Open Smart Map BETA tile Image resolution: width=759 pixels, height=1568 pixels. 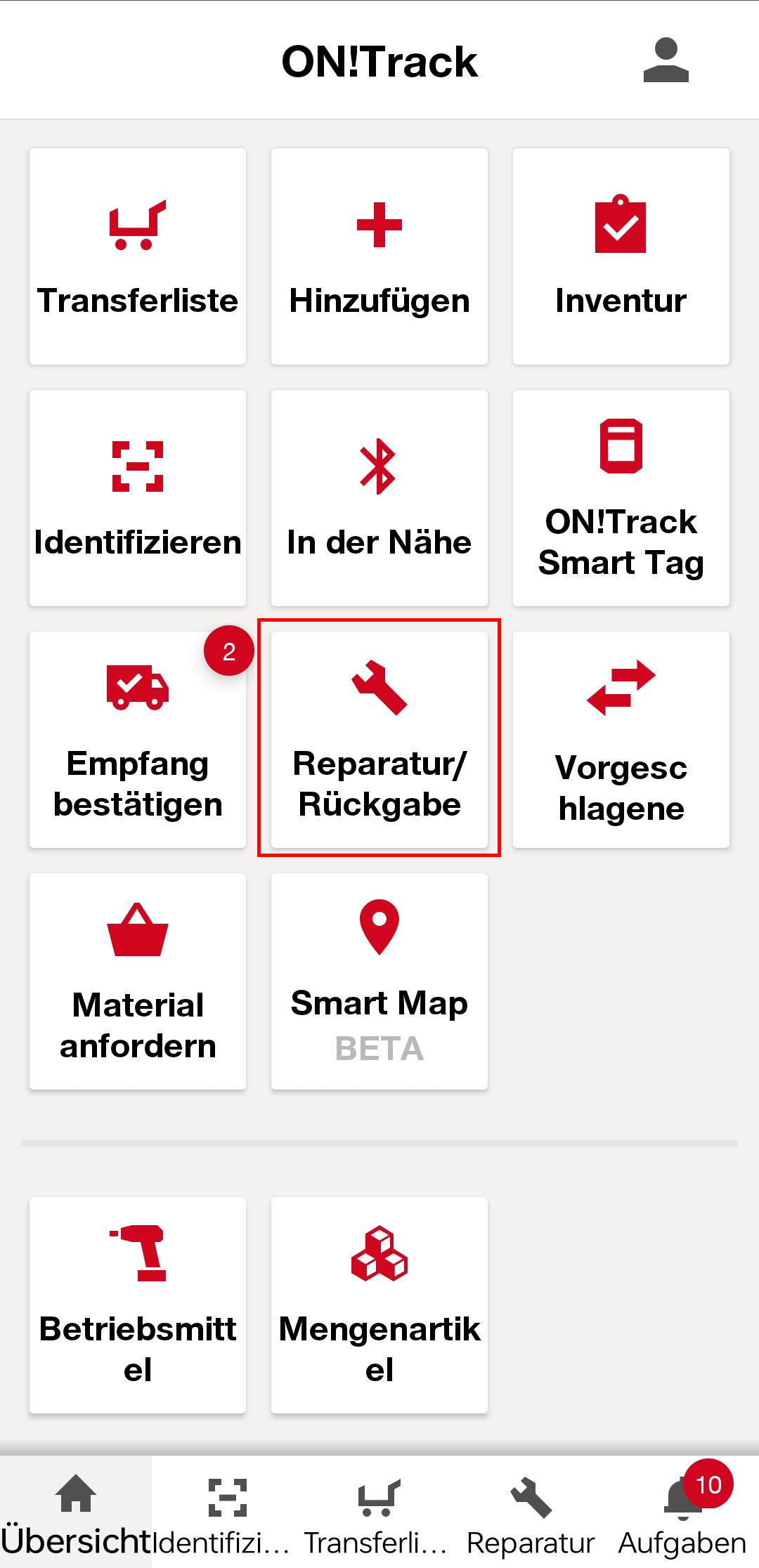pos(379,981)
